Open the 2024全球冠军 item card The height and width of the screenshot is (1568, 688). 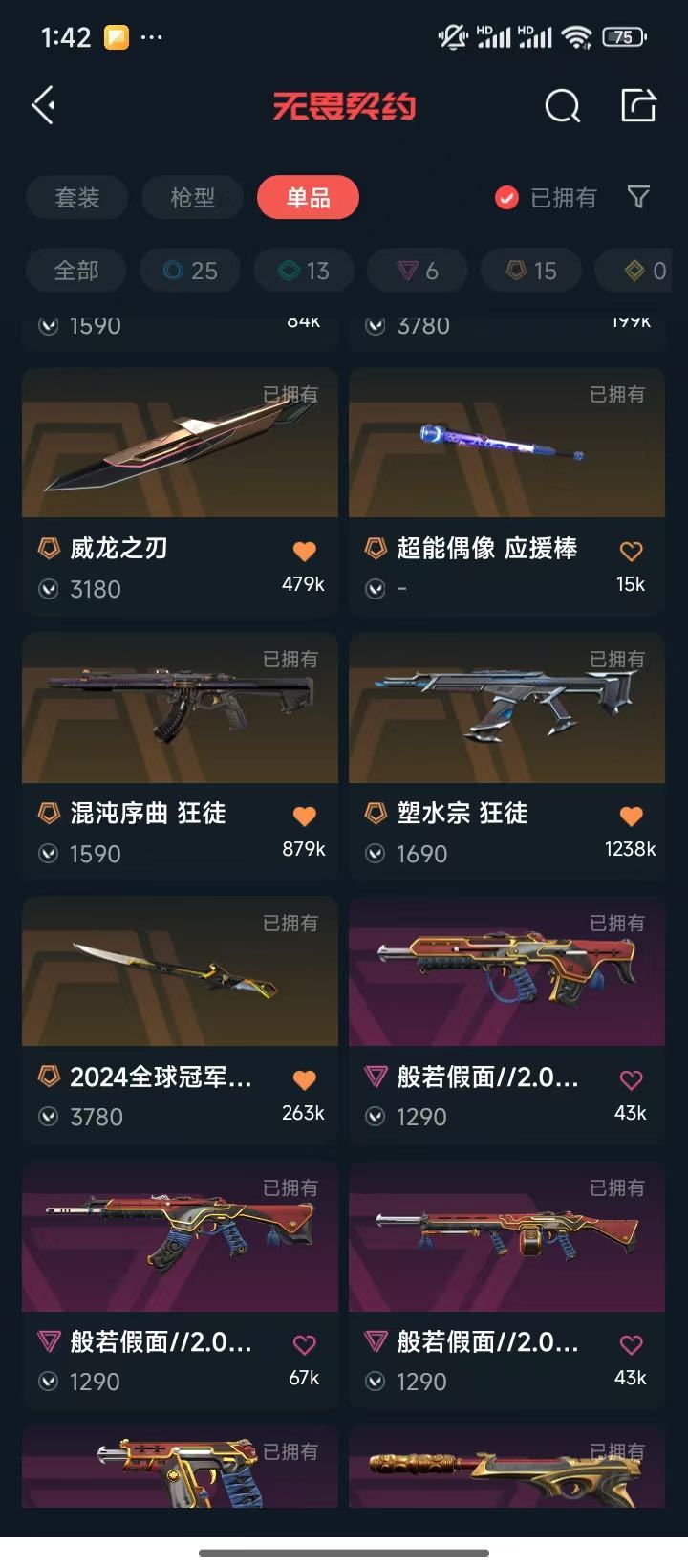click(180, 1019)
